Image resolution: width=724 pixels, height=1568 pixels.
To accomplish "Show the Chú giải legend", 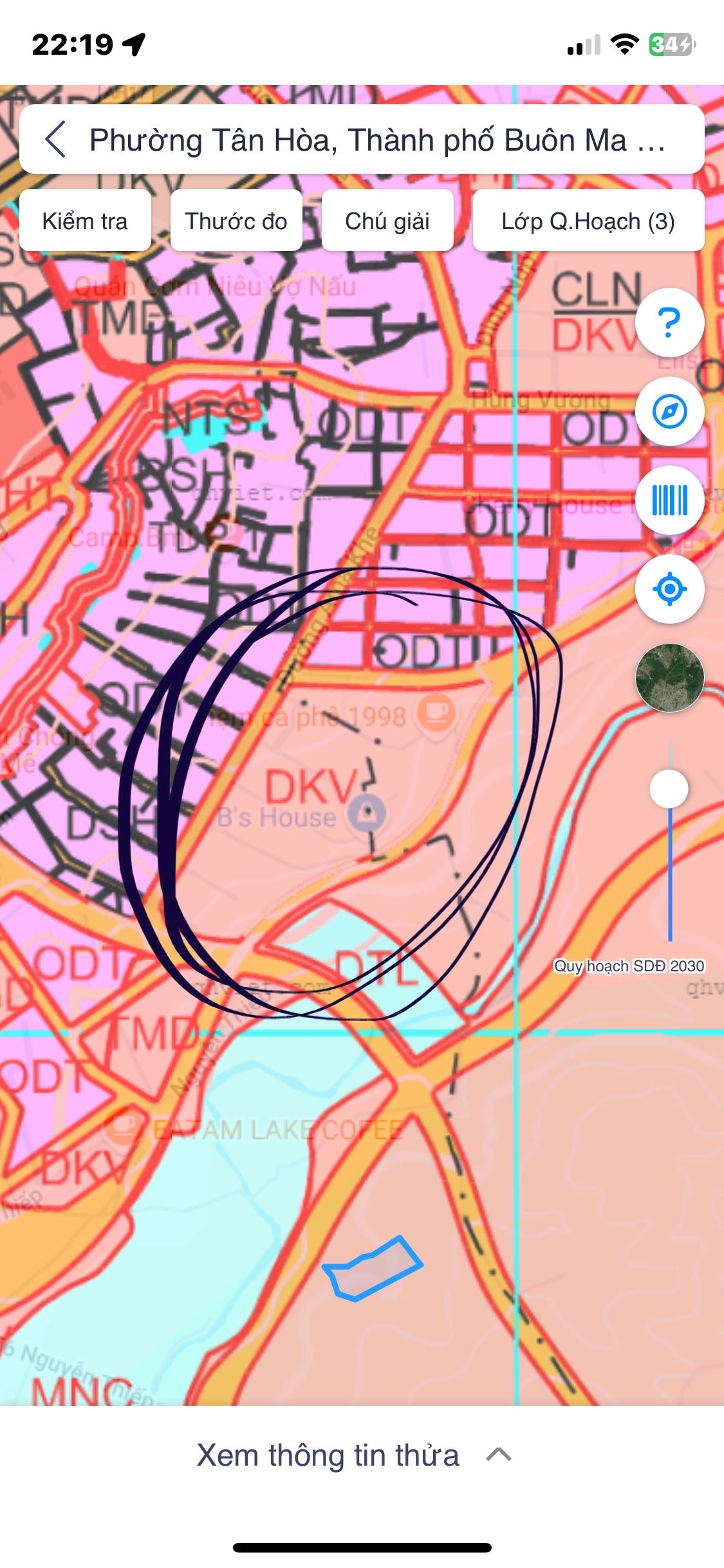I will tap(387, 221).
